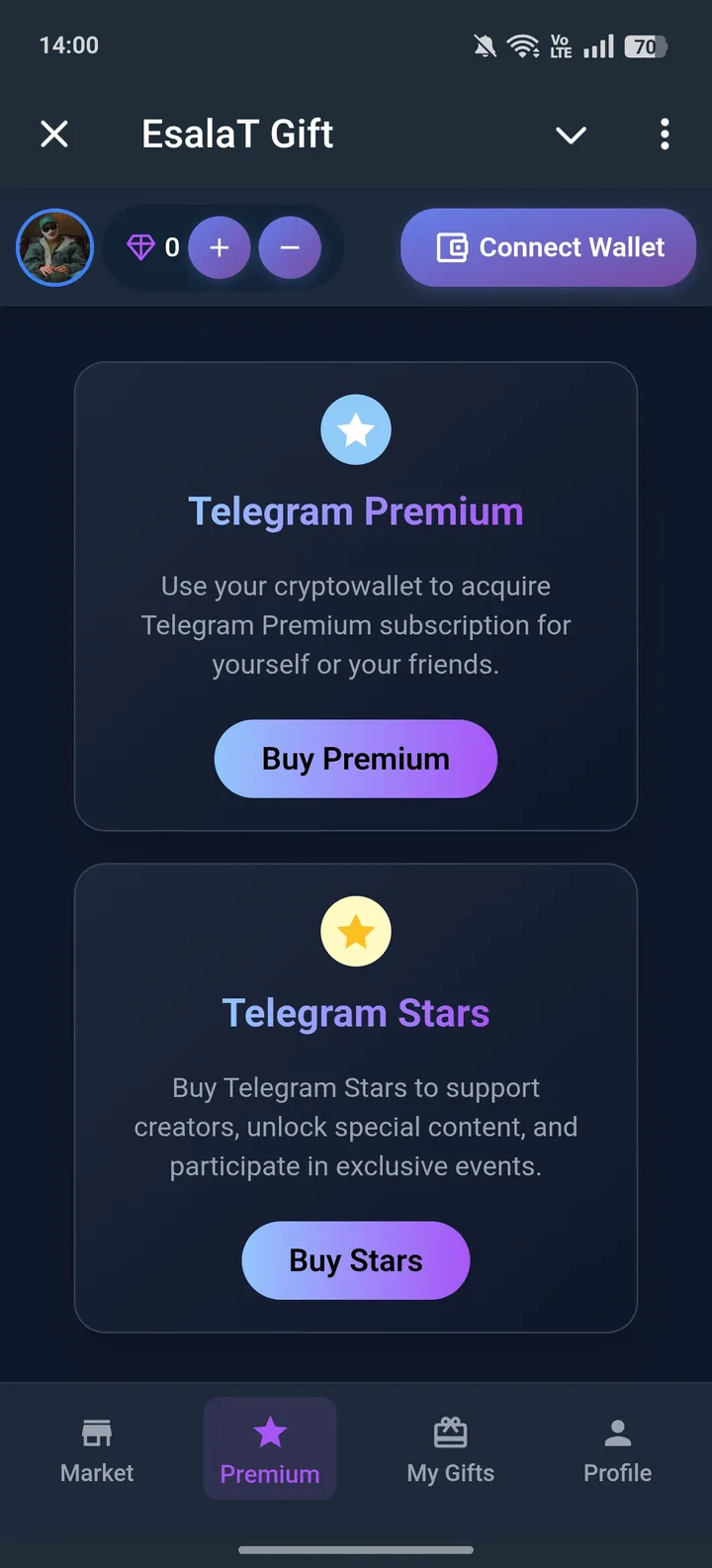Tap the plus button to add balance

(x=220, y=247)
